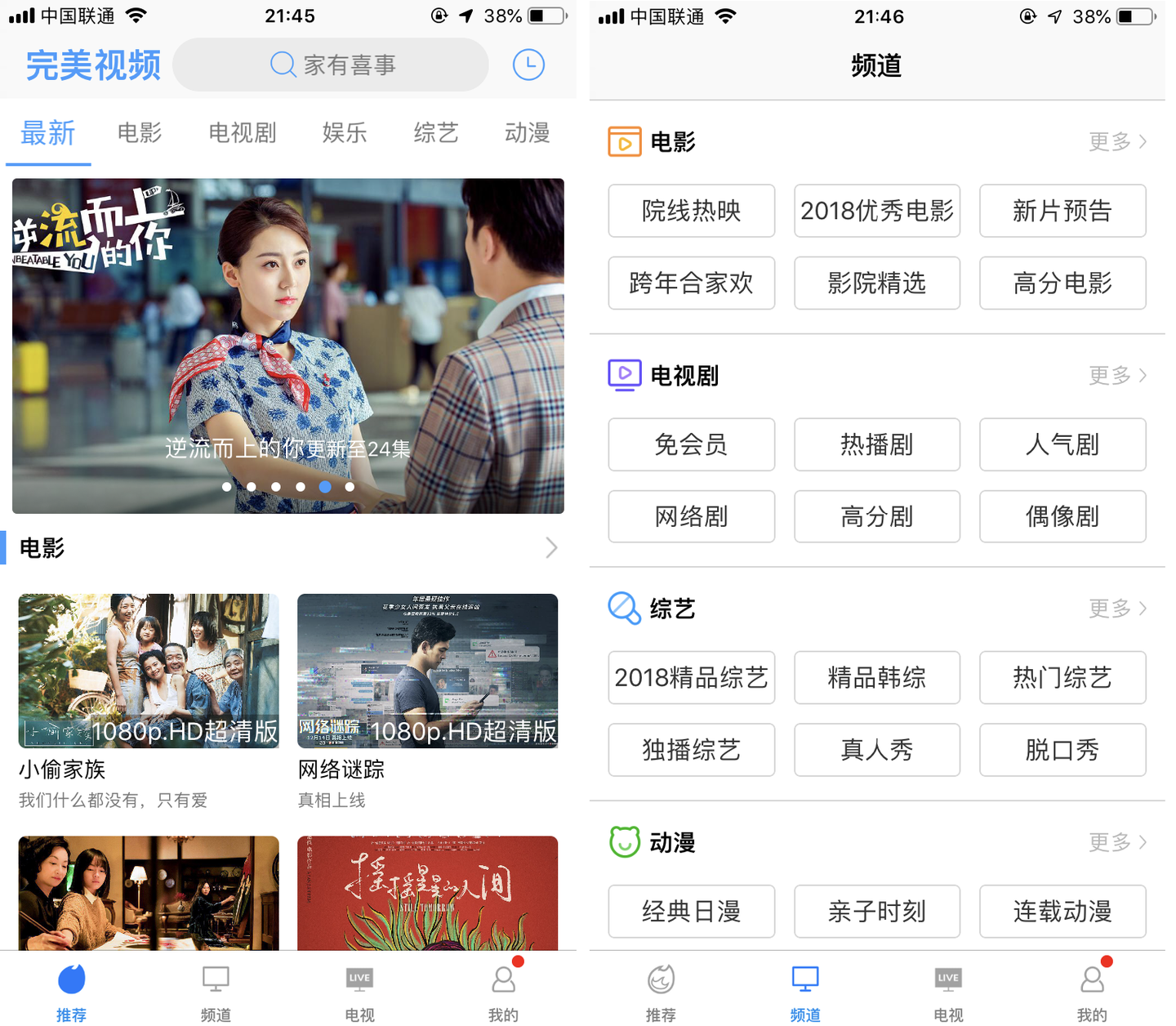Open the 脱口秀 category

(1062, 749)
